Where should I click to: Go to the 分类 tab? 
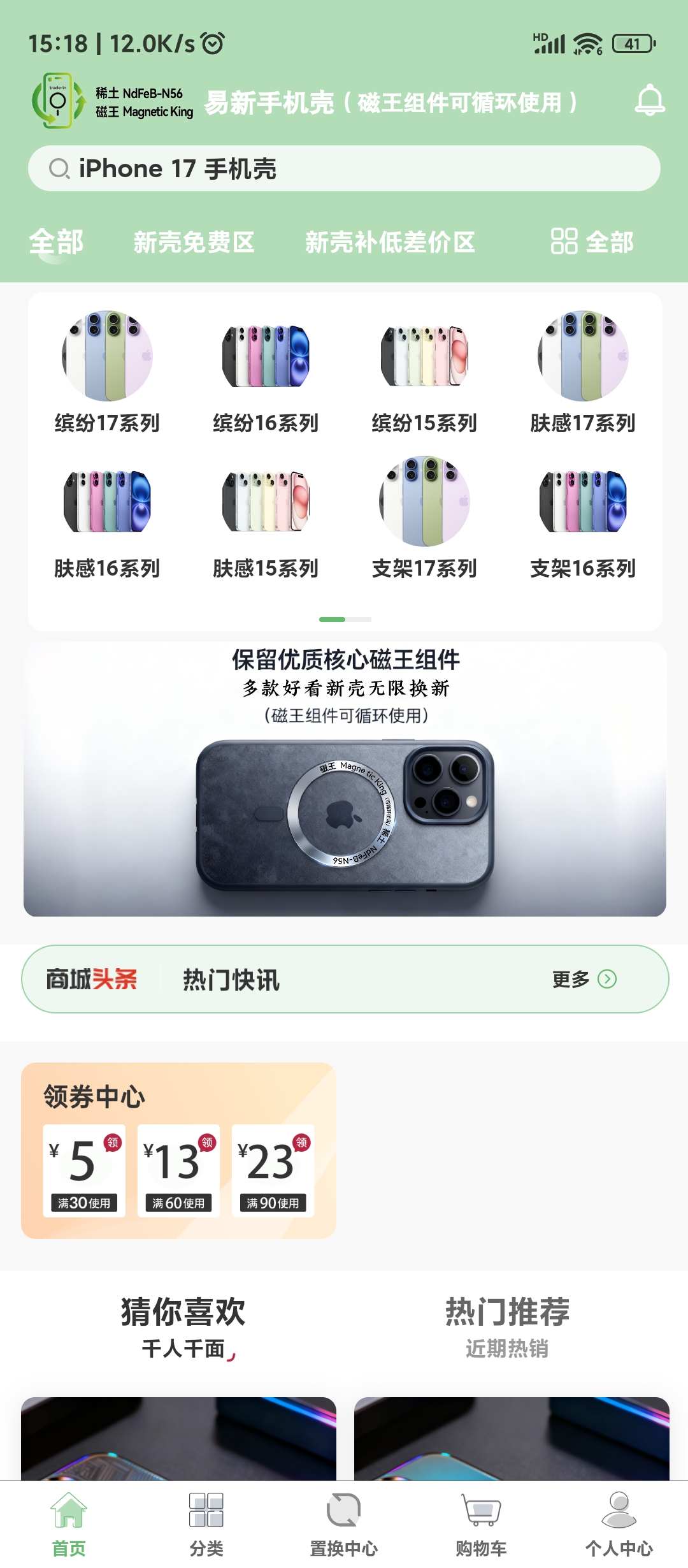(x=206, y=1523)
